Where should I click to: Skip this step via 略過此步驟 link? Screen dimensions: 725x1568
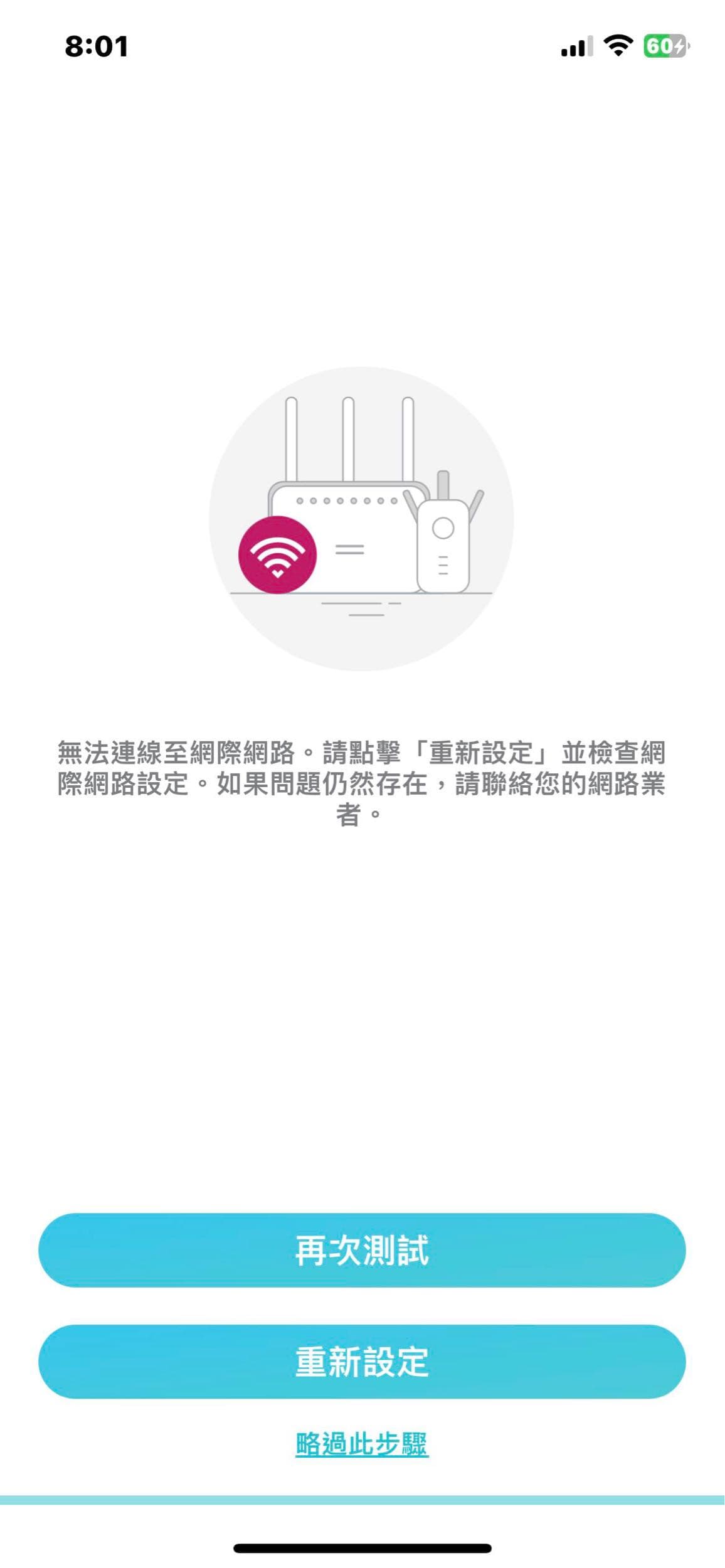click(x=362, y=1444)
